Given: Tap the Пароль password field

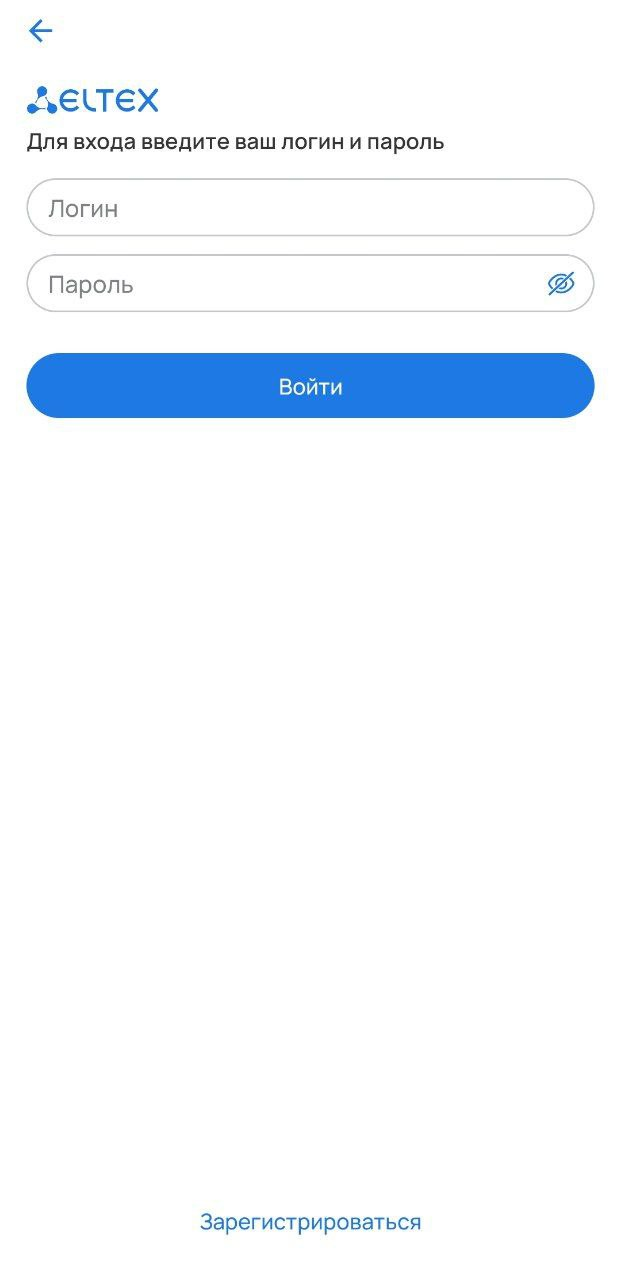Looking at the screenshot, I should (x=280, y=284).
